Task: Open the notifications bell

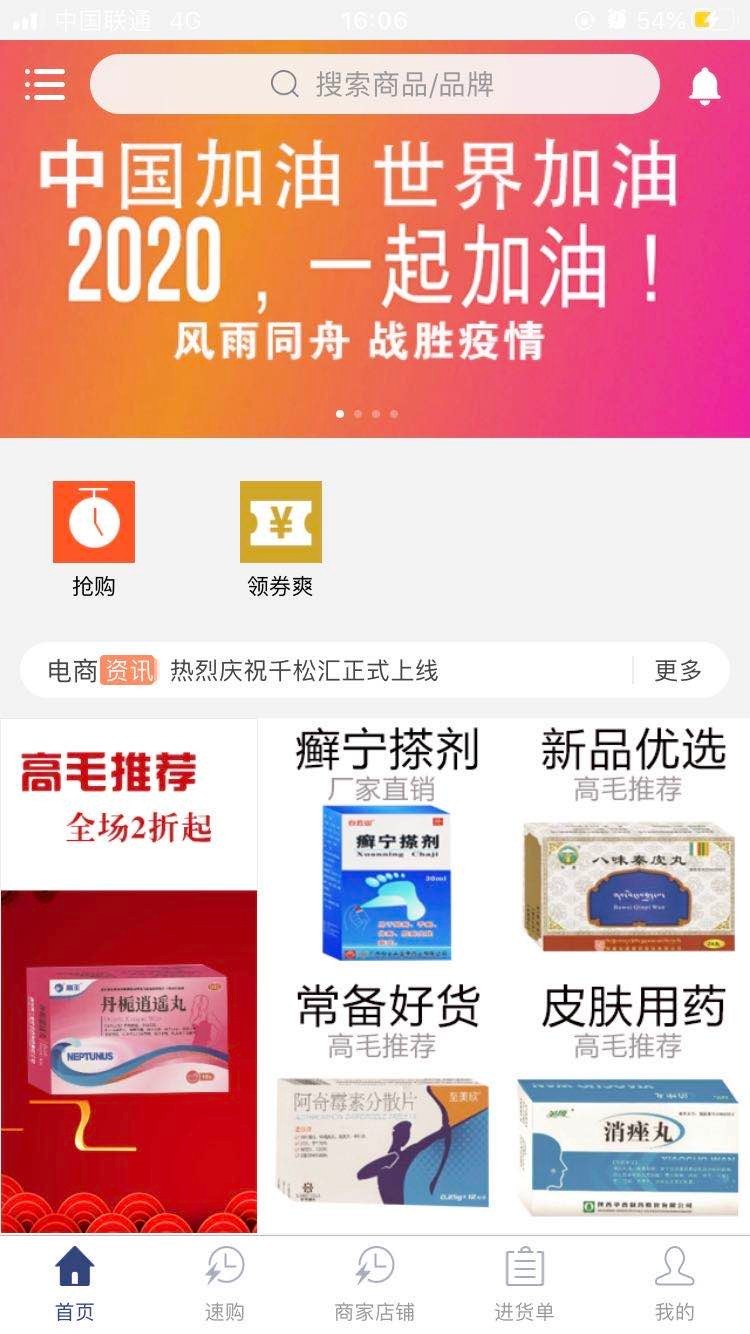Action: pyautogui.click(x=705, y=86)
